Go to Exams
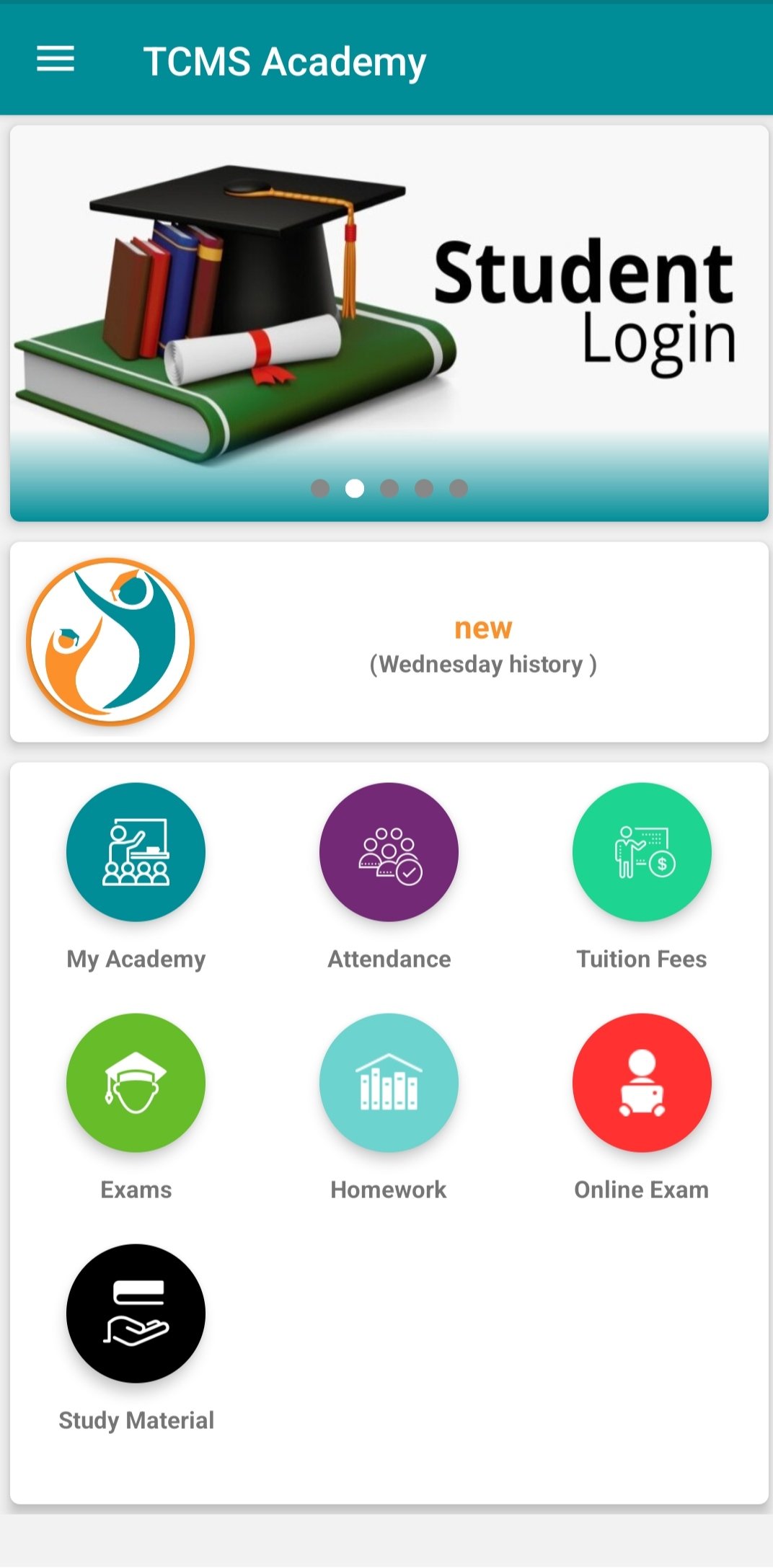This screenshot has width=773, height=1568. pos(136,1083)
